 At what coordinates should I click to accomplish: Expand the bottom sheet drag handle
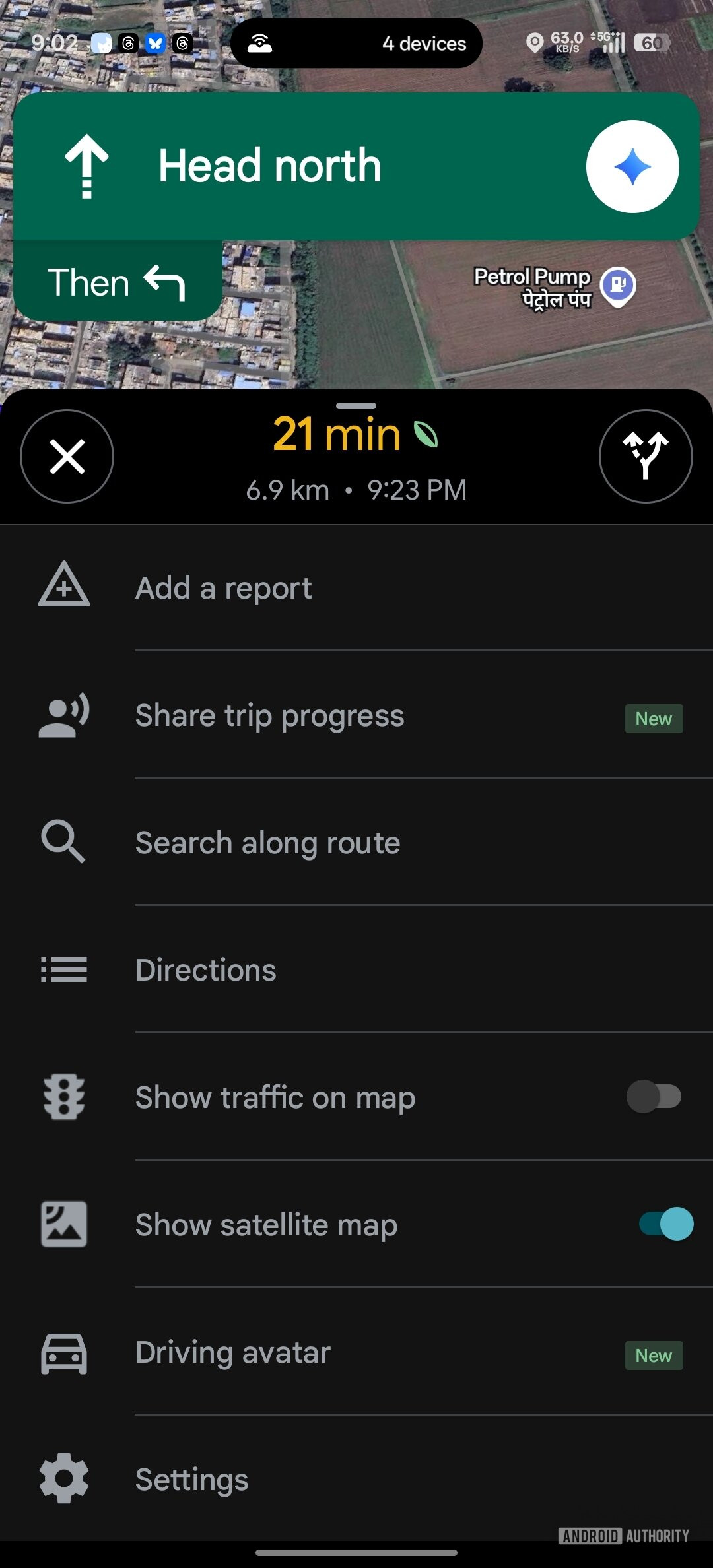click(x=356, y=407)
